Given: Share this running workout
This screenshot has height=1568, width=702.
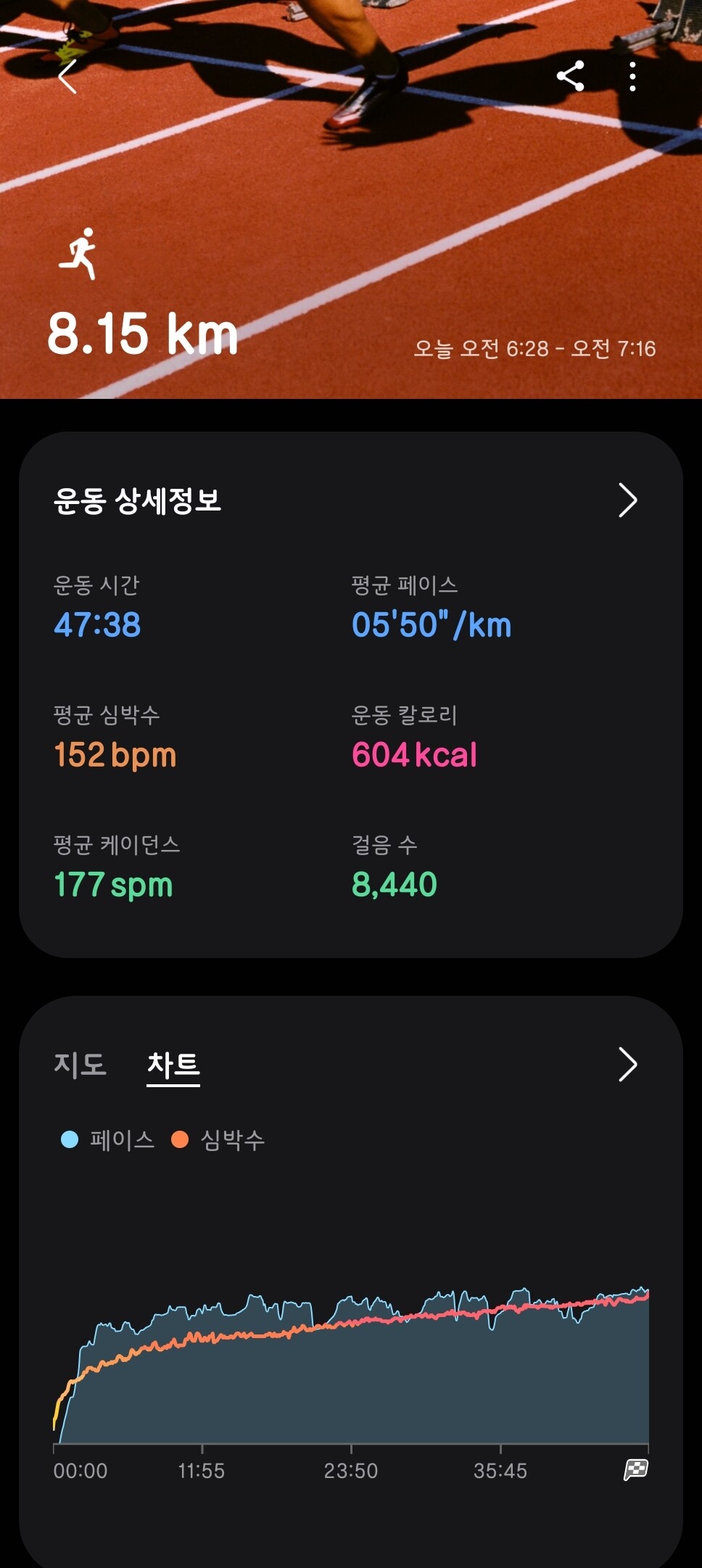Looking at the screenshot, I should pos(570,76).
